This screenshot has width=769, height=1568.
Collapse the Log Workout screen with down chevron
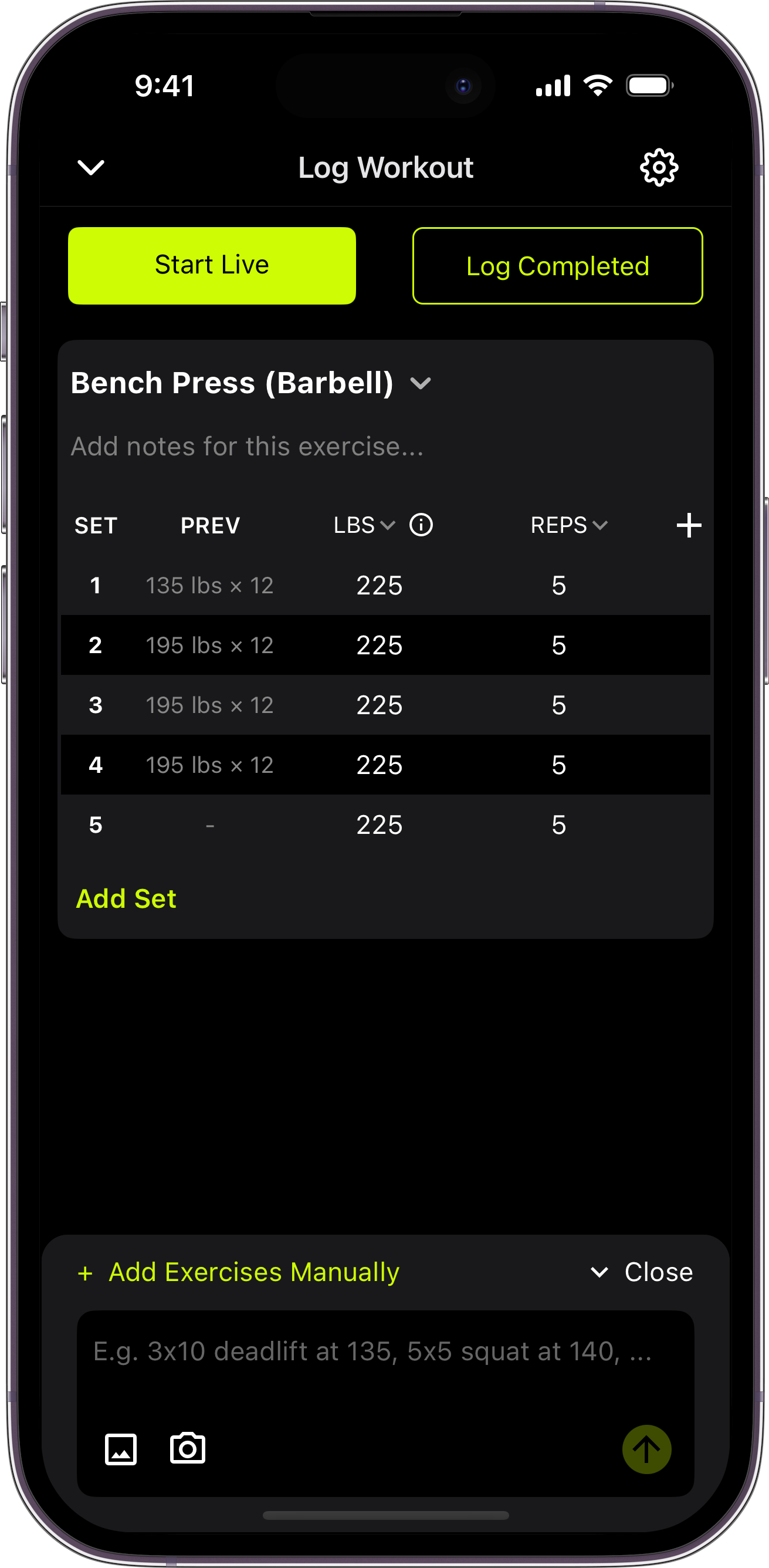[91, 167]
